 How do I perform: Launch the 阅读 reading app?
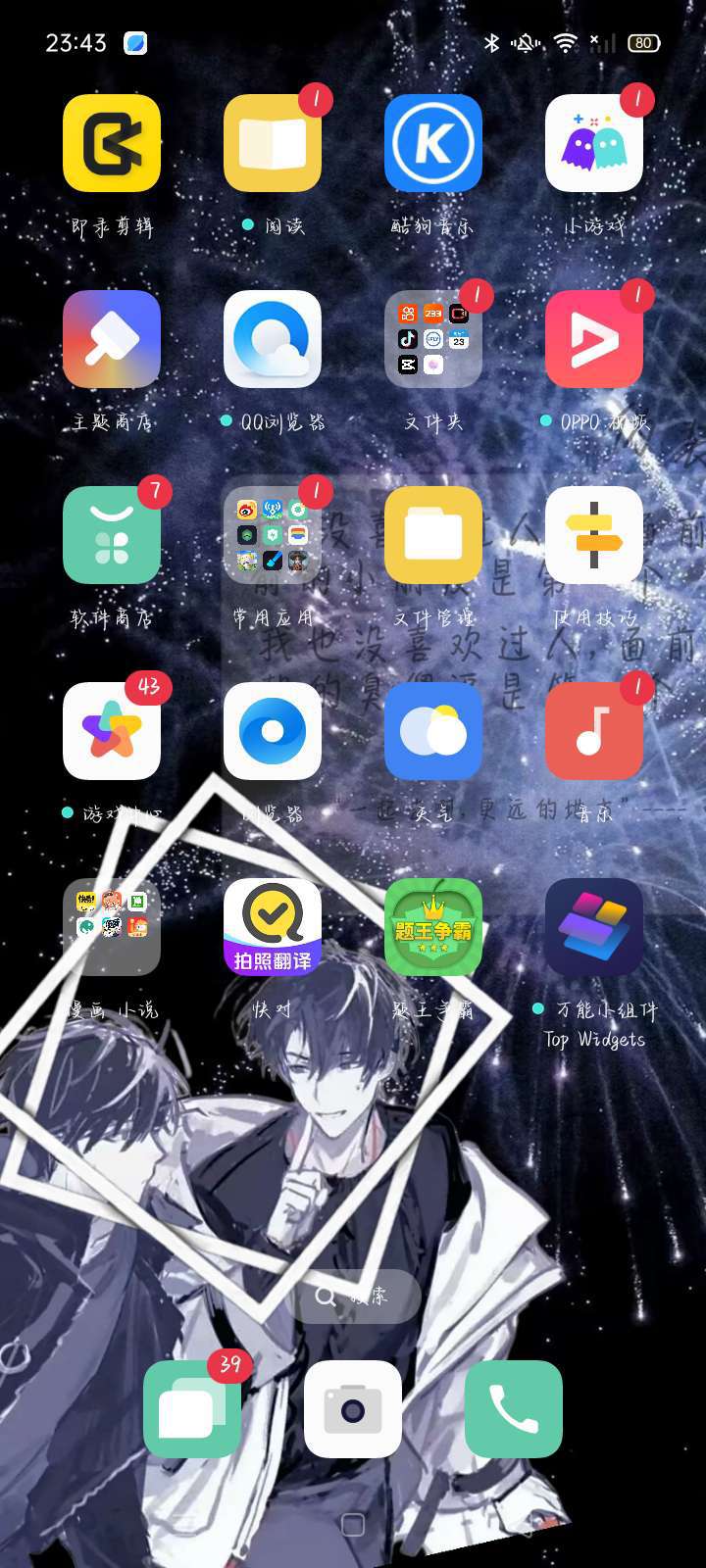273,143
